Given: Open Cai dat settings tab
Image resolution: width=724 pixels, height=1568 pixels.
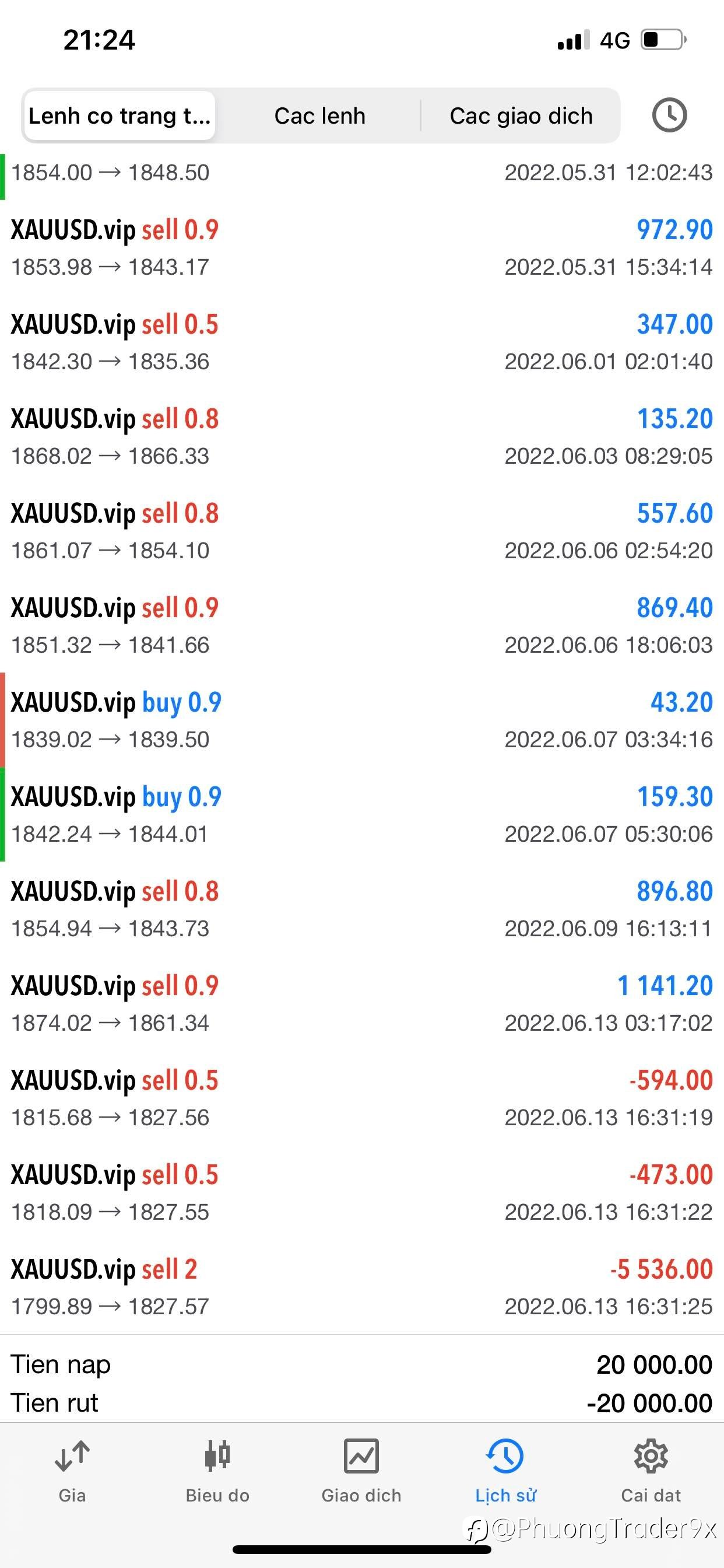Looking at the screenshot, I should [x=651, y=1472].
